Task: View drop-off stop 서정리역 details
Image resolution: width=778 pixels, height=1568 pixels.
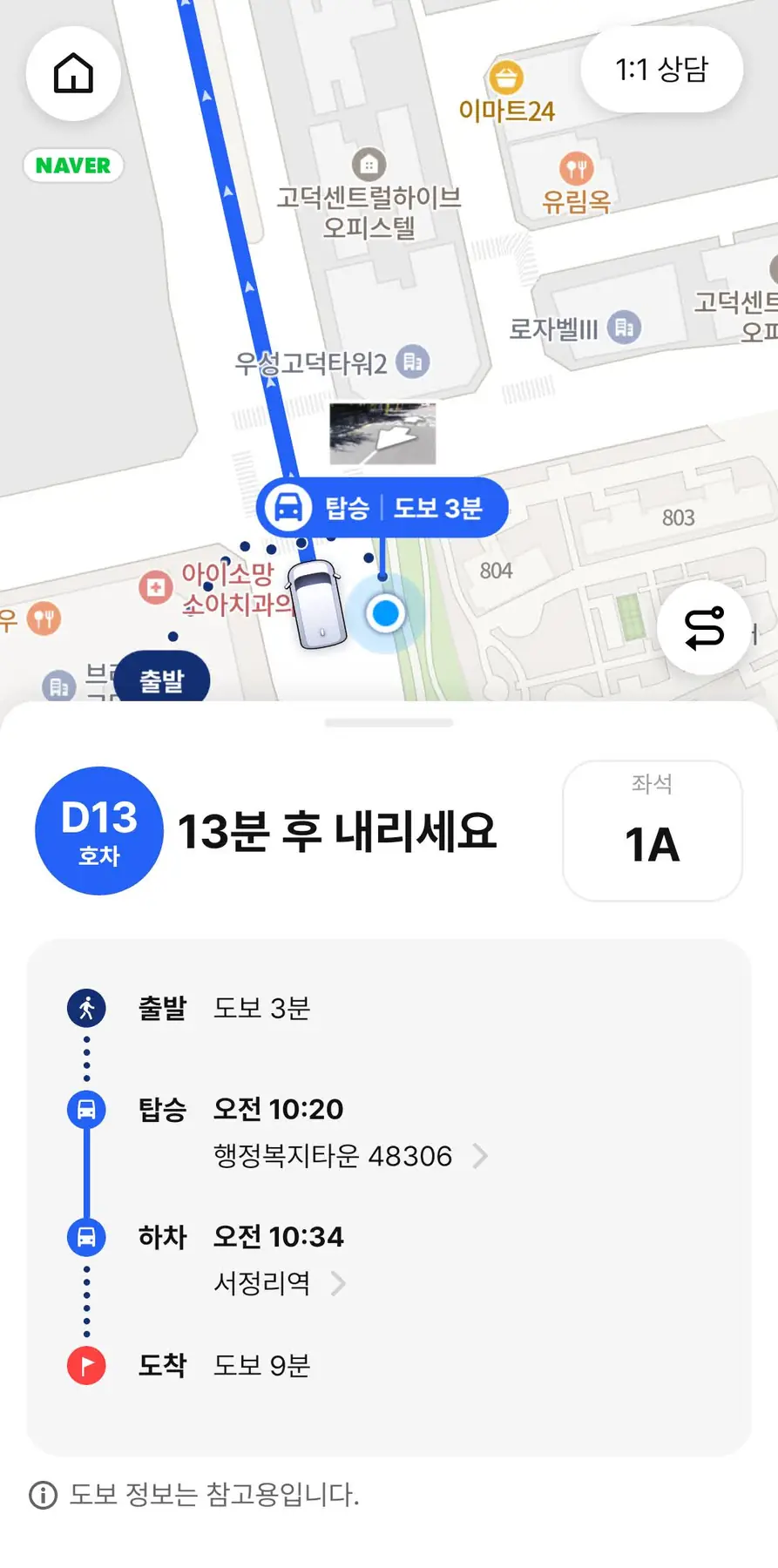Action: pos(279,1283)
